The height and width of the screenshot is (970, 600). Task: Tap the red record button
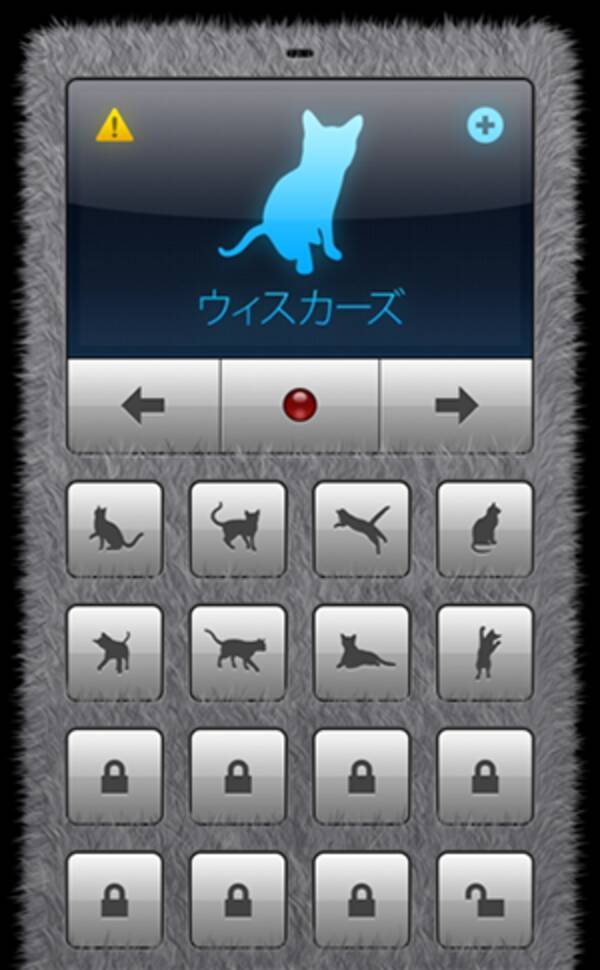tap(299, 405)
